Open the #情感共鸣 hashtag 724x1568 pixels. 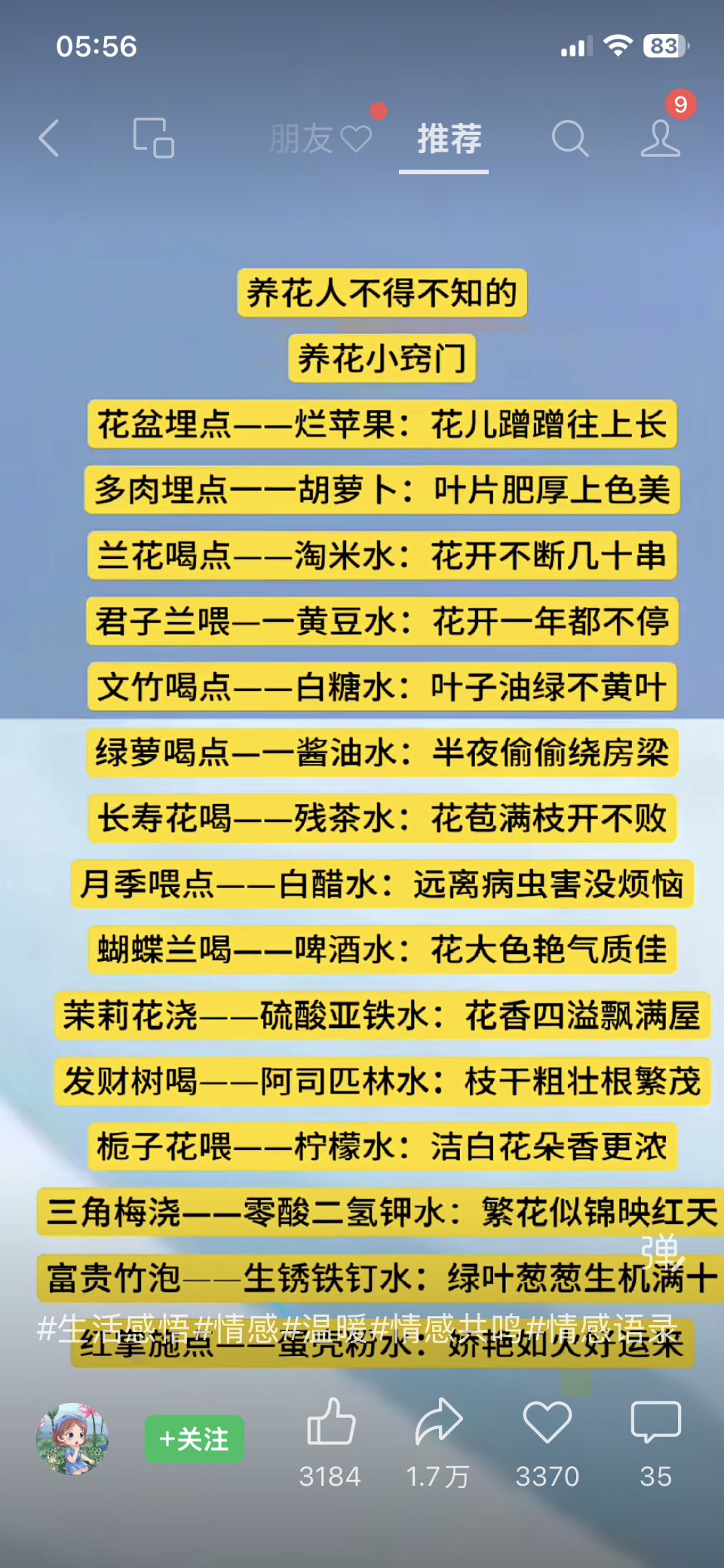coord(446,1329)
